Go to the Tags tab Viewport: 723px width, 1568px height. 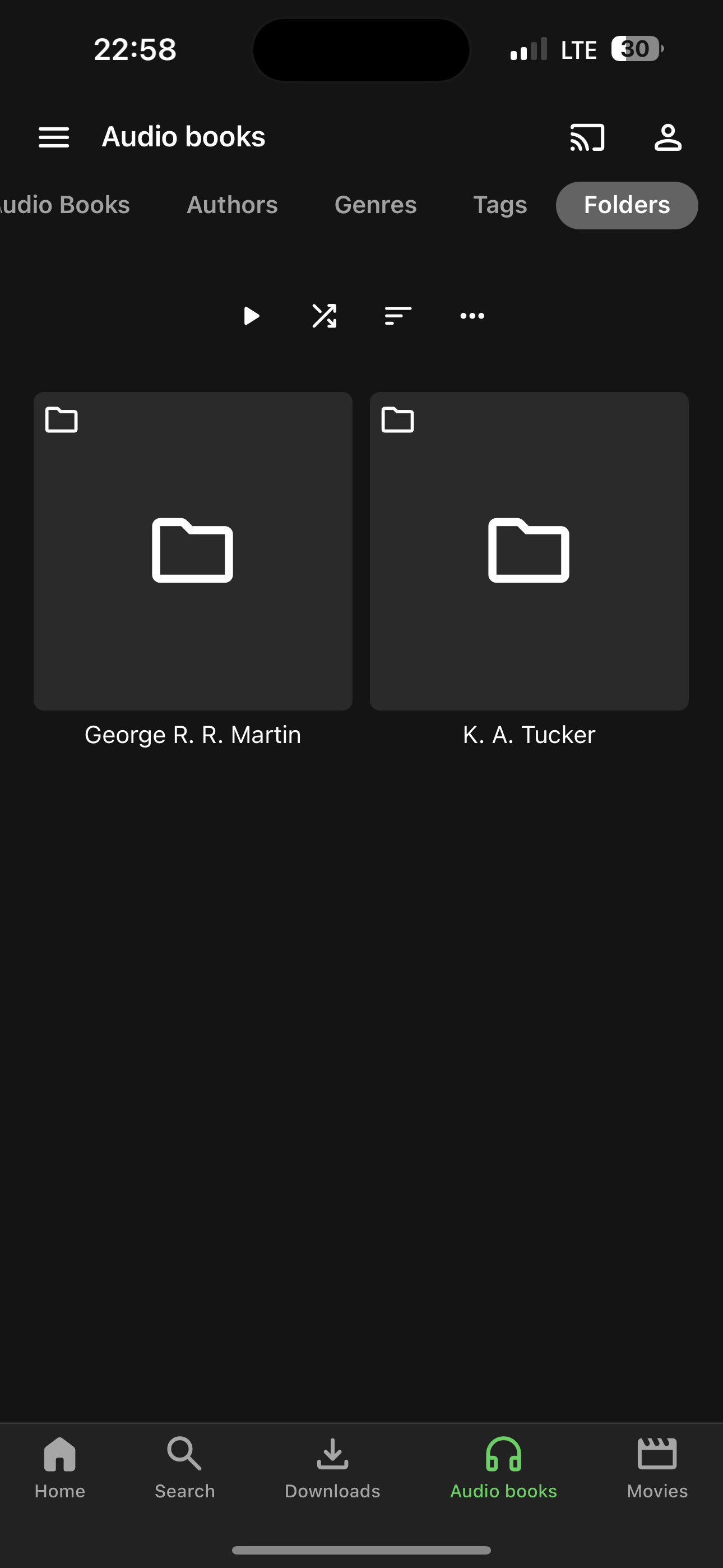pyautogui.click(x=499, y=205)
